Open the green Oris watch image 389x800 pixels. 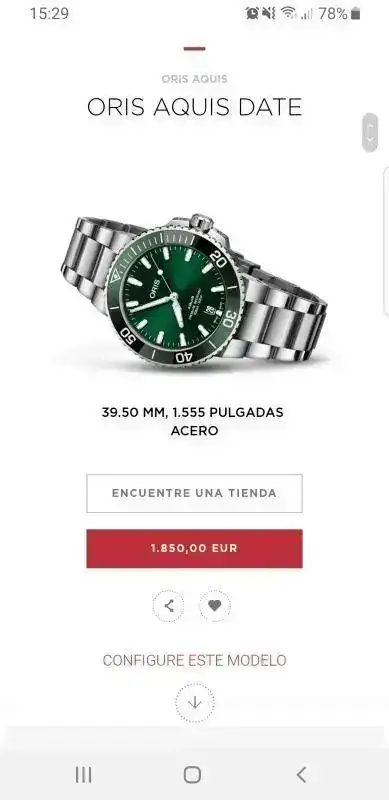point(194,289)
